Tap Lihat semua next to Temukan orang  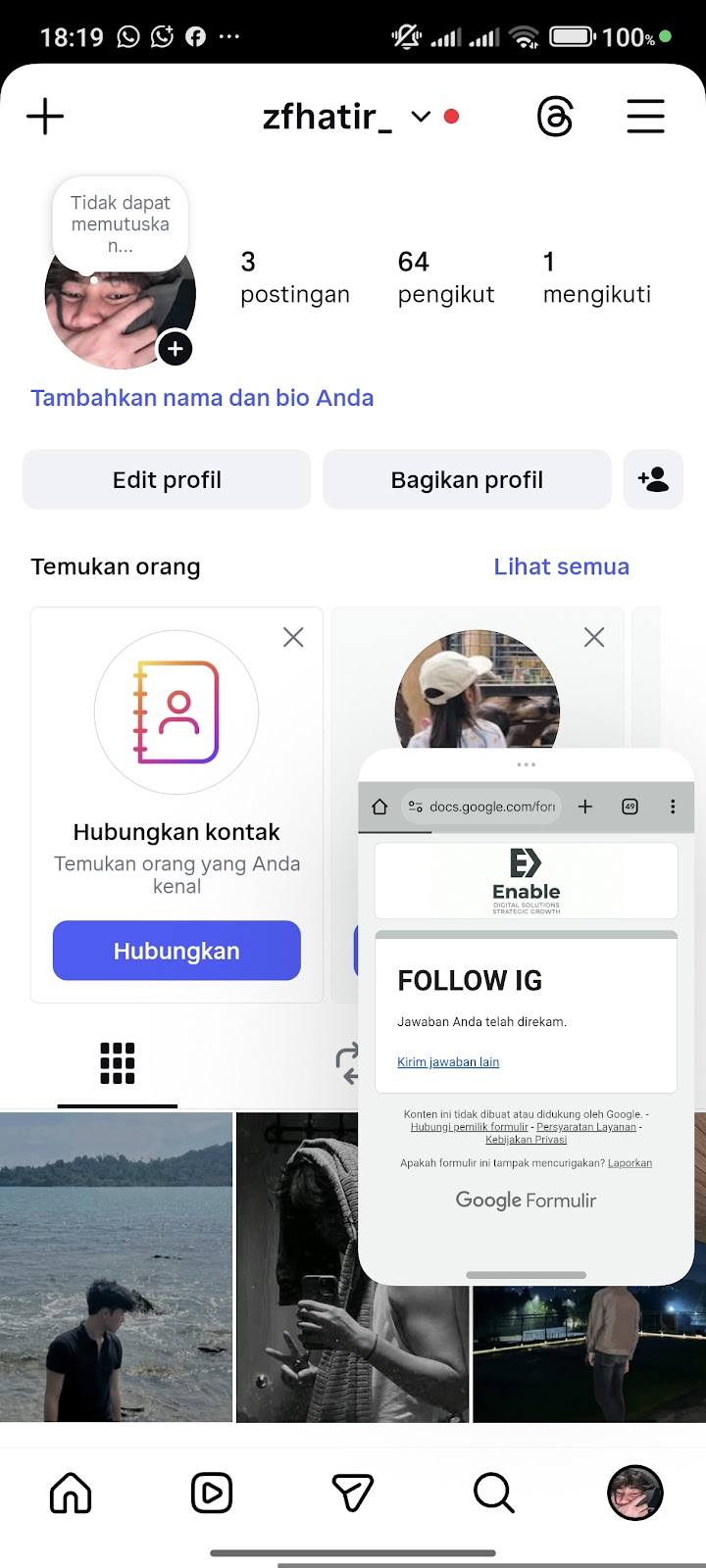click(x=561, y=566)
